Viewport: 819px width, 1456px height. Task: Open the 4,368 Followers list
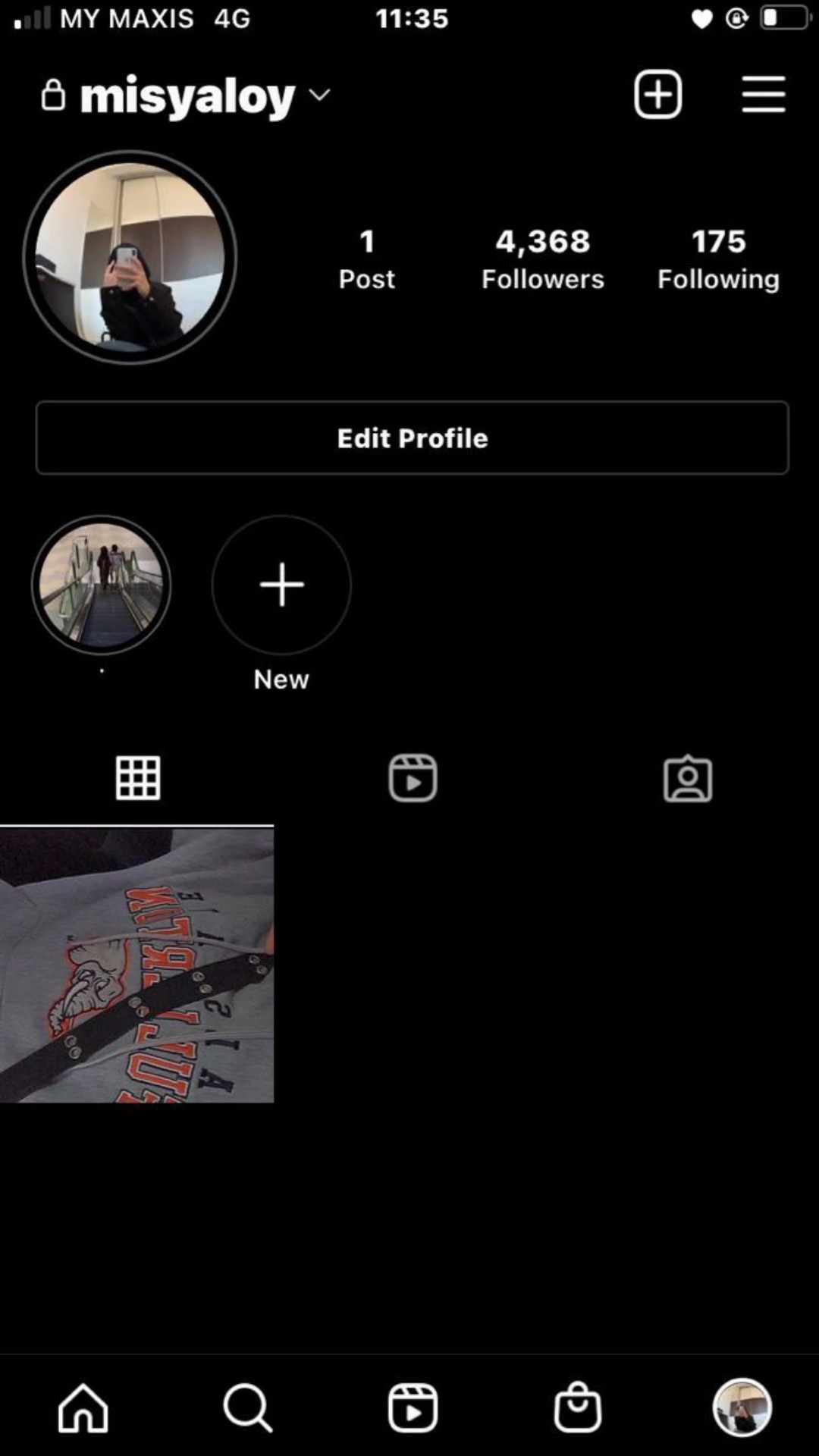(x=543, y=259)
